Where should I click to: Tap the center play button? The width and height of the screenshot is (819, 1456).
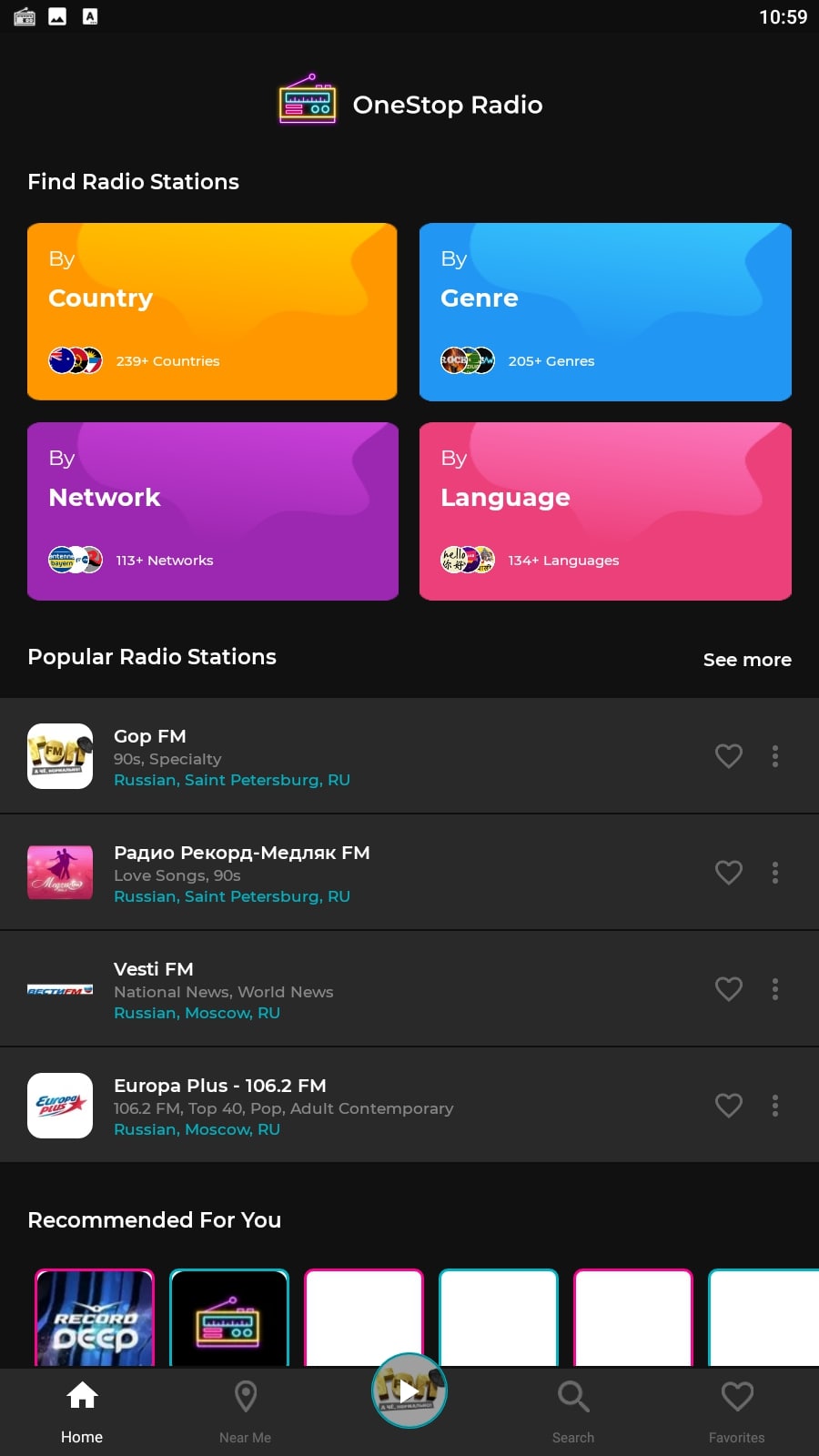[x=409, y=1390]
